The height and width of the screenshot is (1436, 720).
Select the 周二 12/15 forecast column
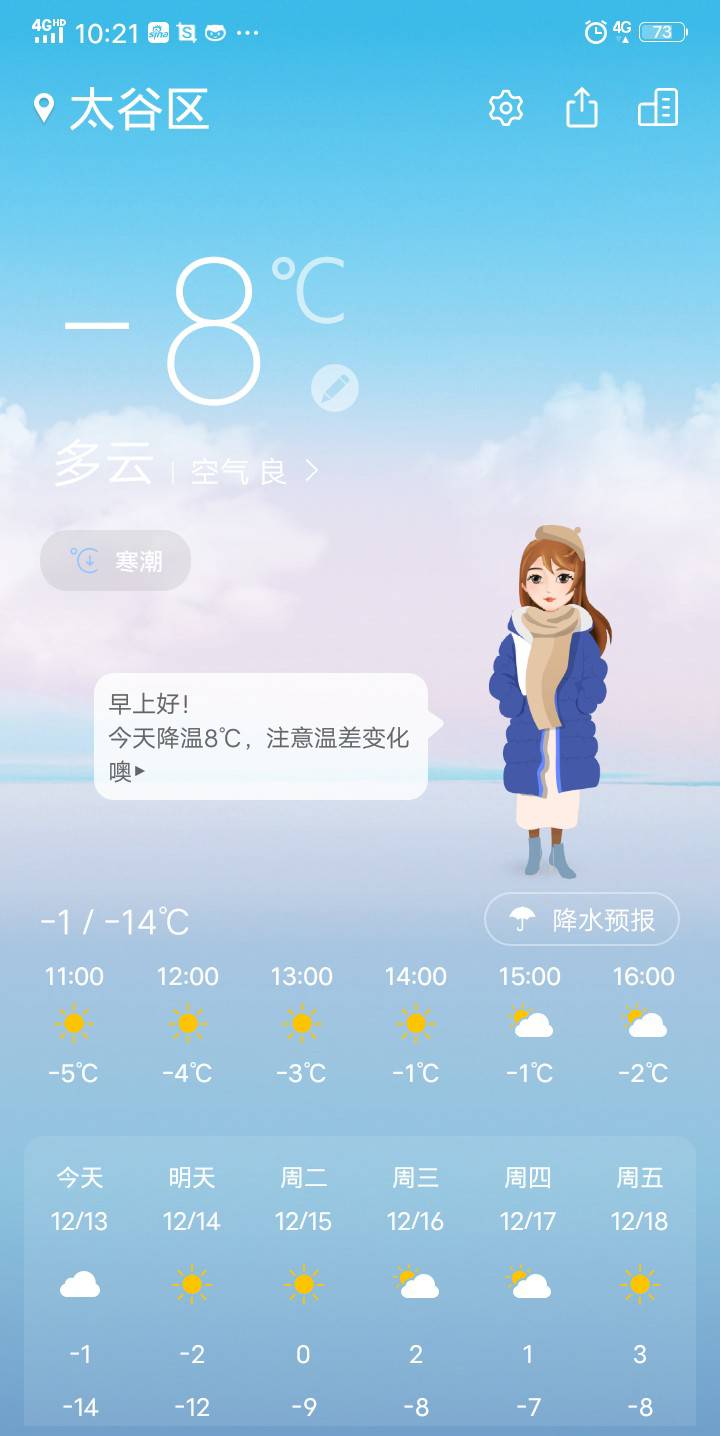click(x=304, y=1290)
